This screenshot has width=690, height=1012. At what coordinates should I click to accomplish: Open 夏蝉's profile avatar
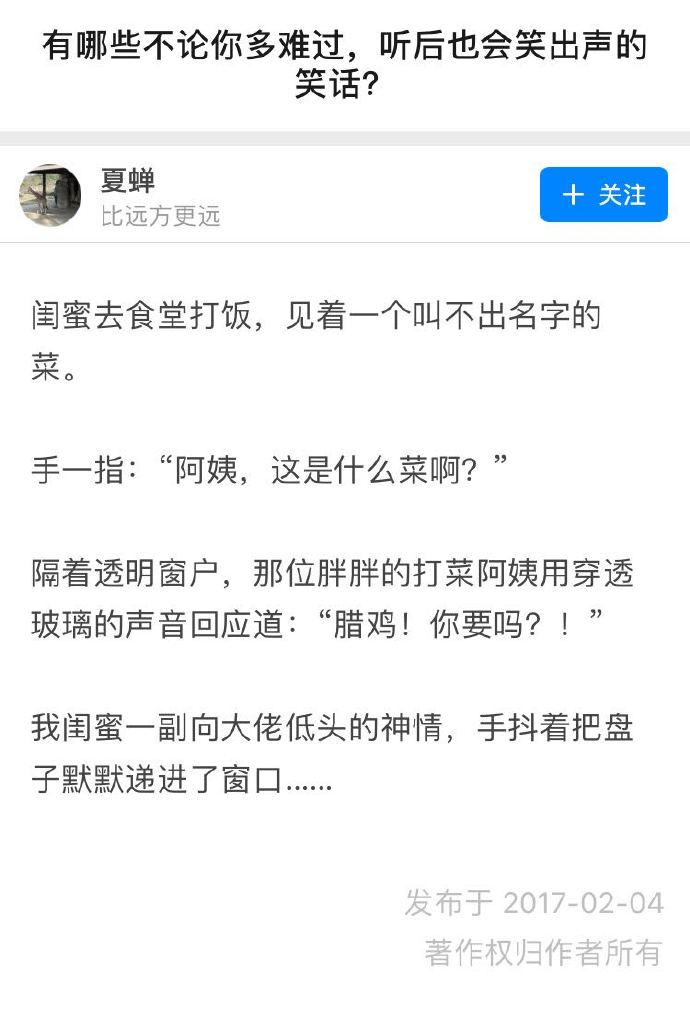50,196
